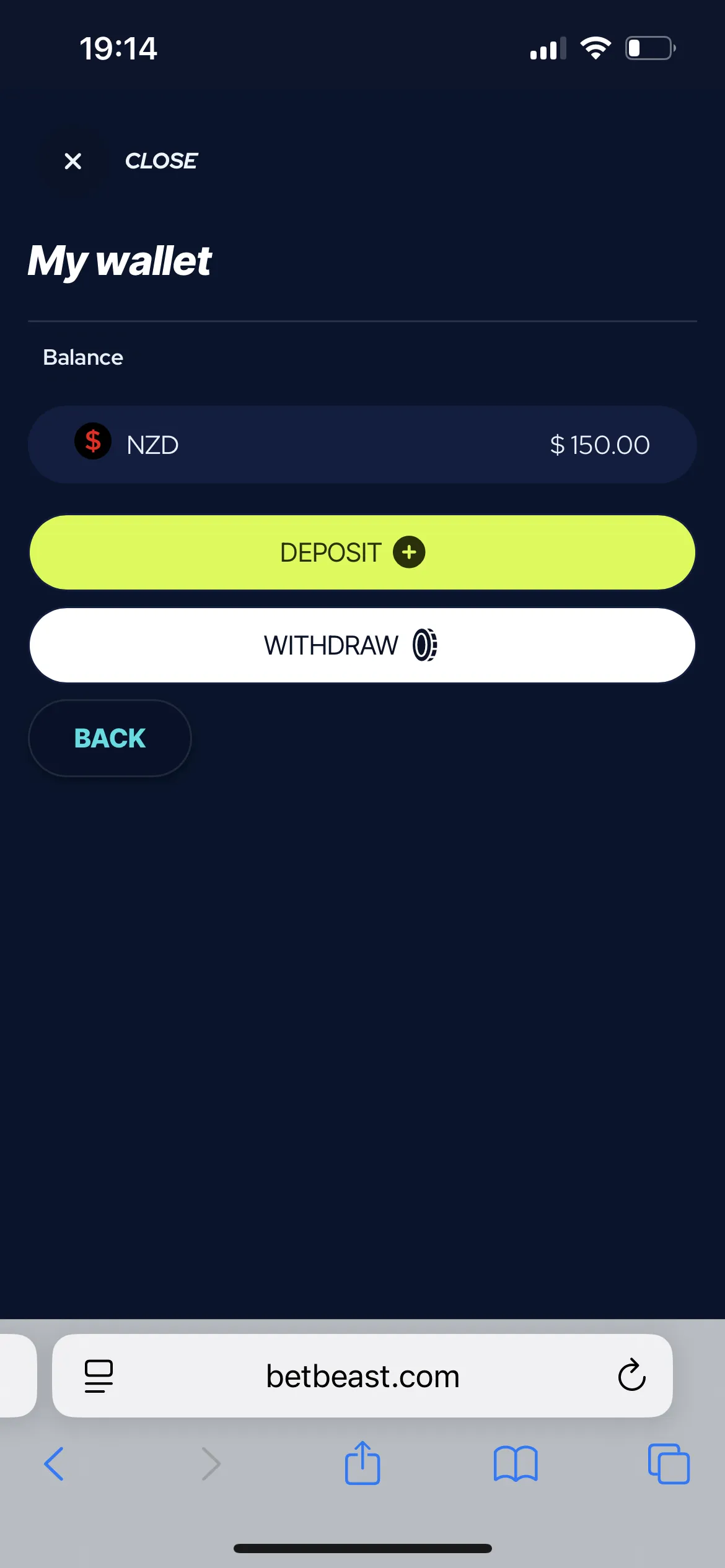
Task: Tap the Withdraw button
Action: 362,645
